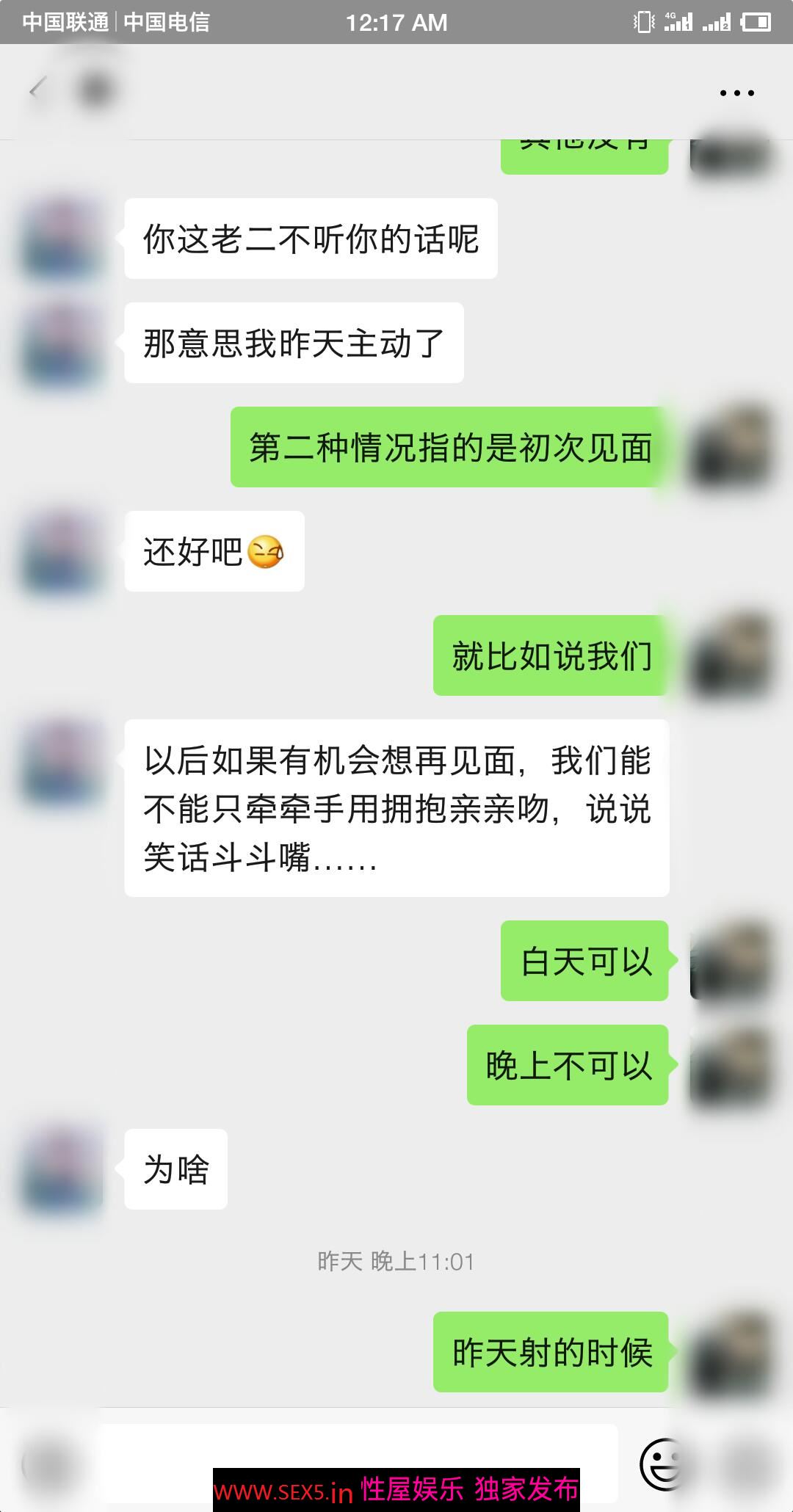Screen dimensions: 793x1512
Task: Open the three-dot chat menu
Action: pyautogui.click(x=736, y=93)
